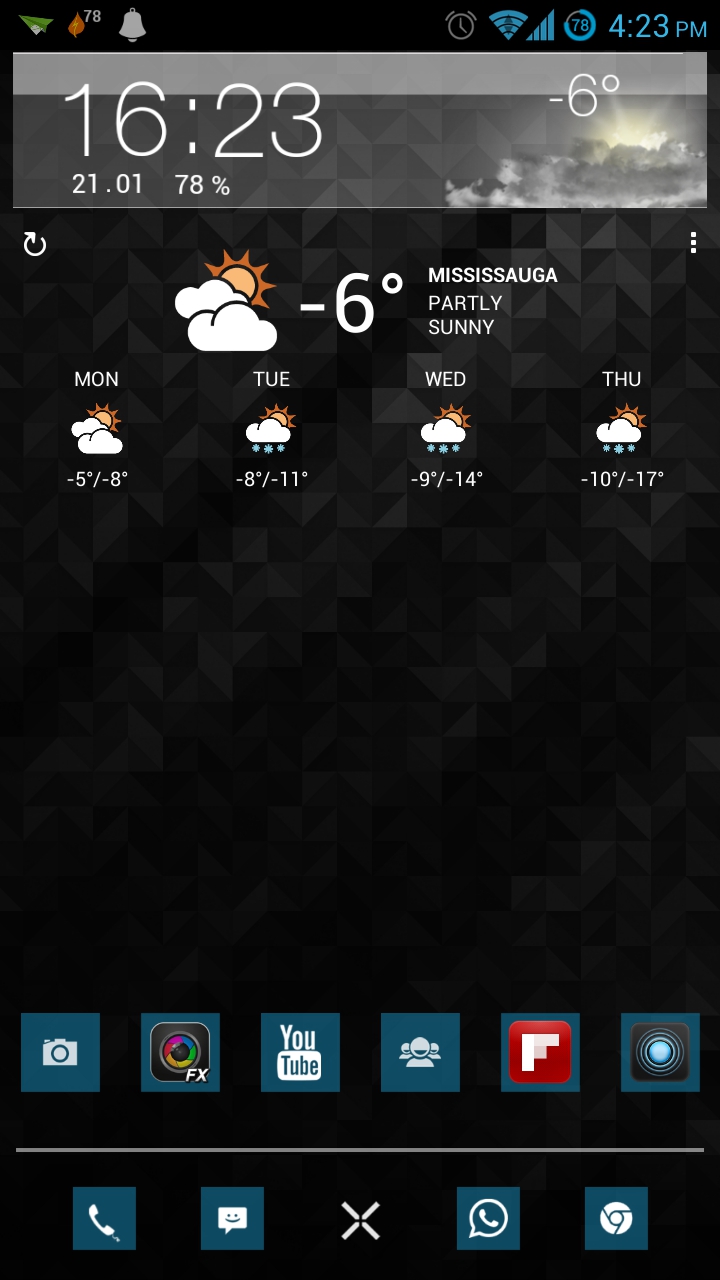Open the Chrome browser

pos(616,1219)
